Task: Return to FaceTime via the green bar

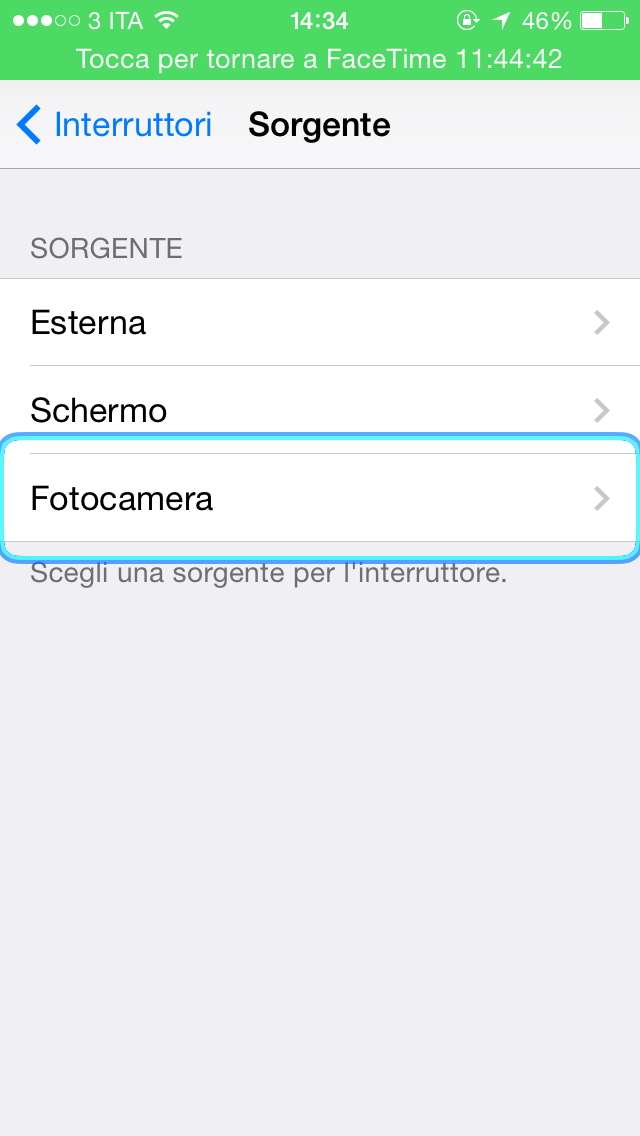Action: pos(320,59)
